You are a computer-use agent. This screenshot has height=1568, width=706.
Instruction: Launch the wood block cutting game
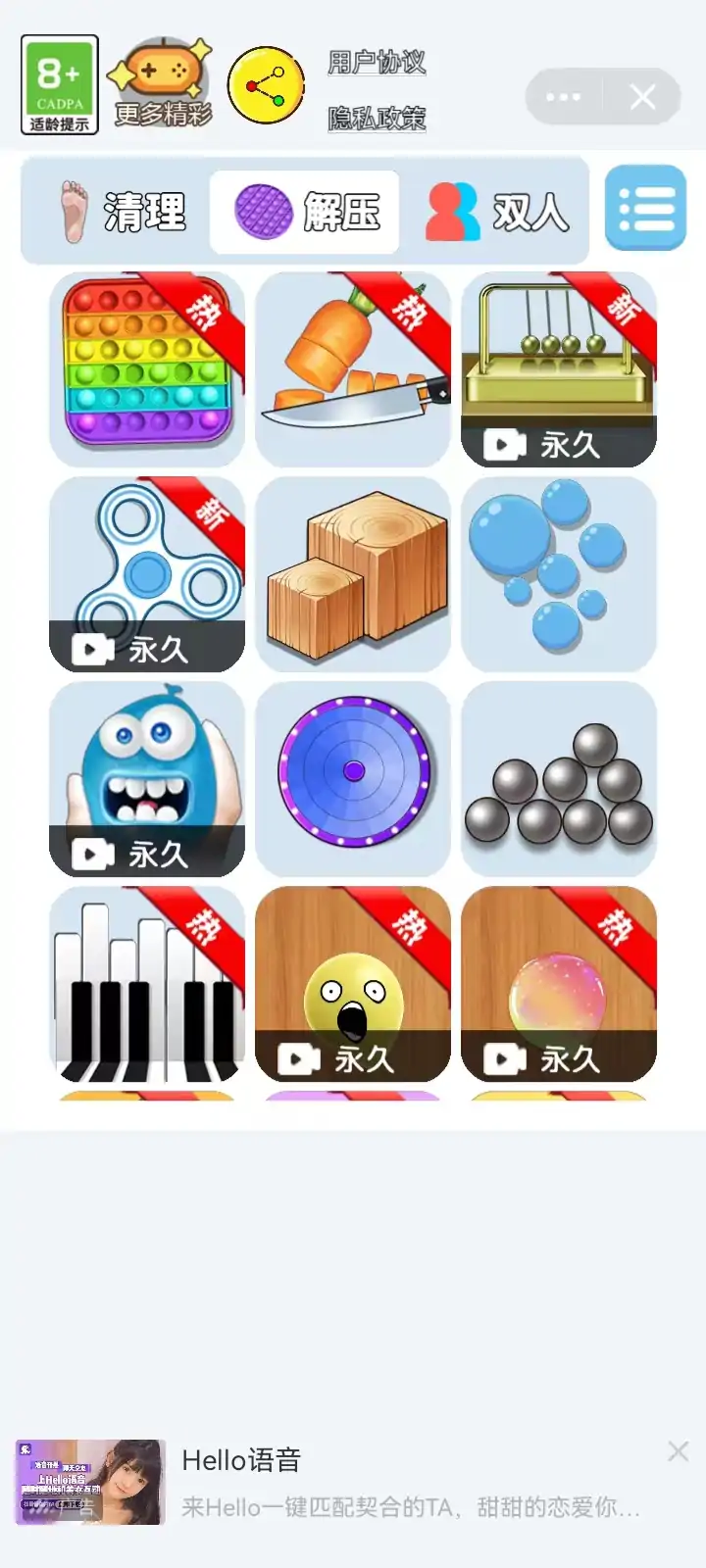click(353, 574)
